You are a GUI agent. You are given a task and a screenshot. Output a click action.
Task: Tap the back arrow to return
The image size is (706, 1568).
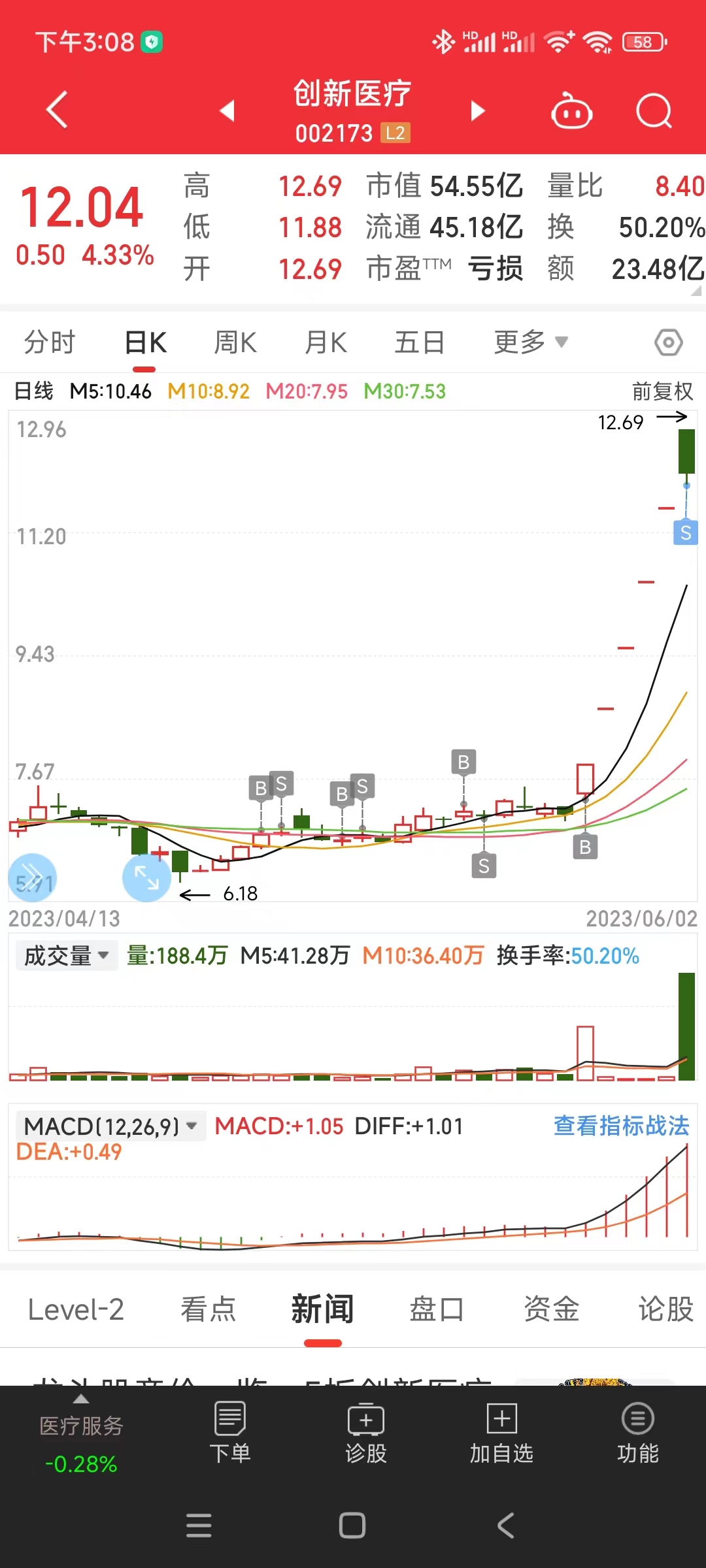click(x=55, y=108)
